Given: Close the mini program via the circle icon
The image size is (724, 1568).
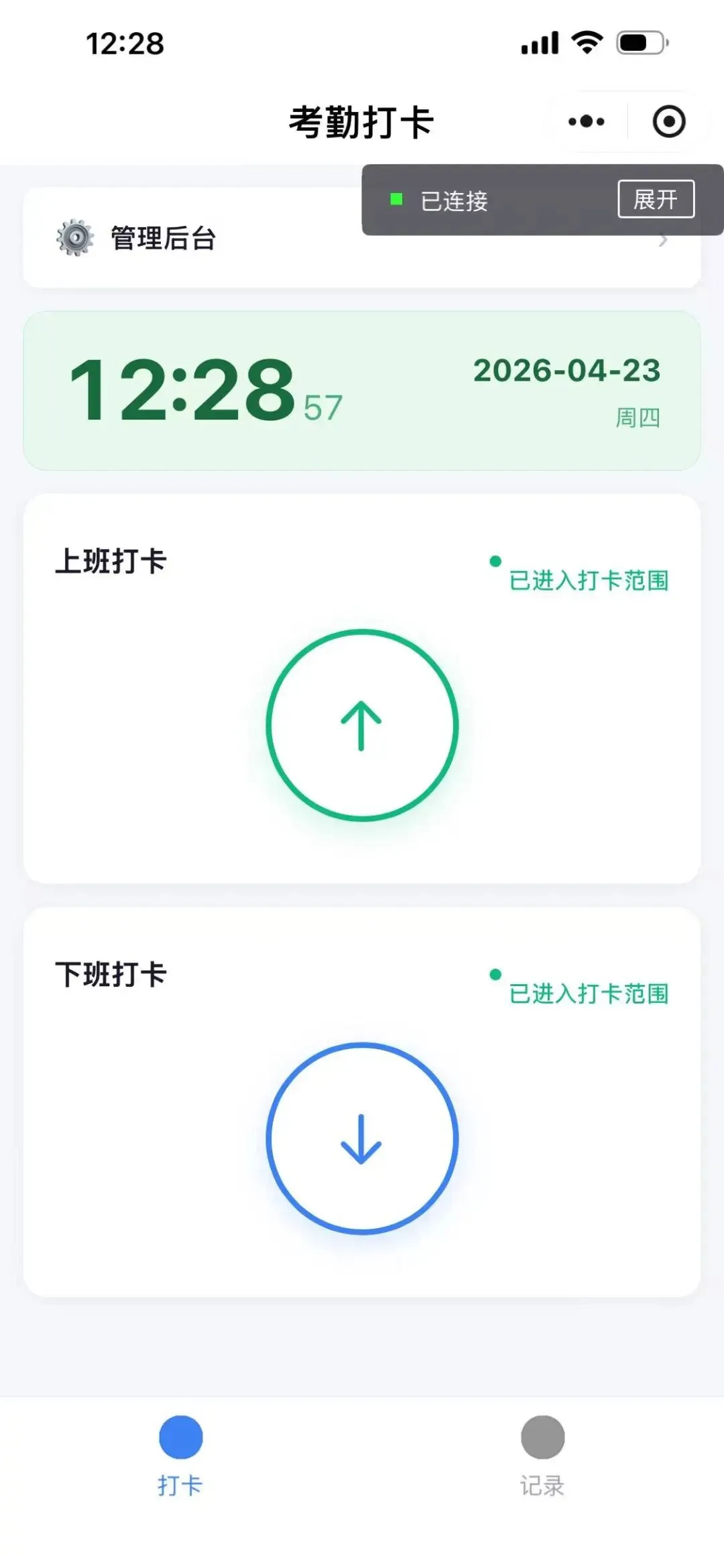Looking at the screenshot, I should 668,122.
